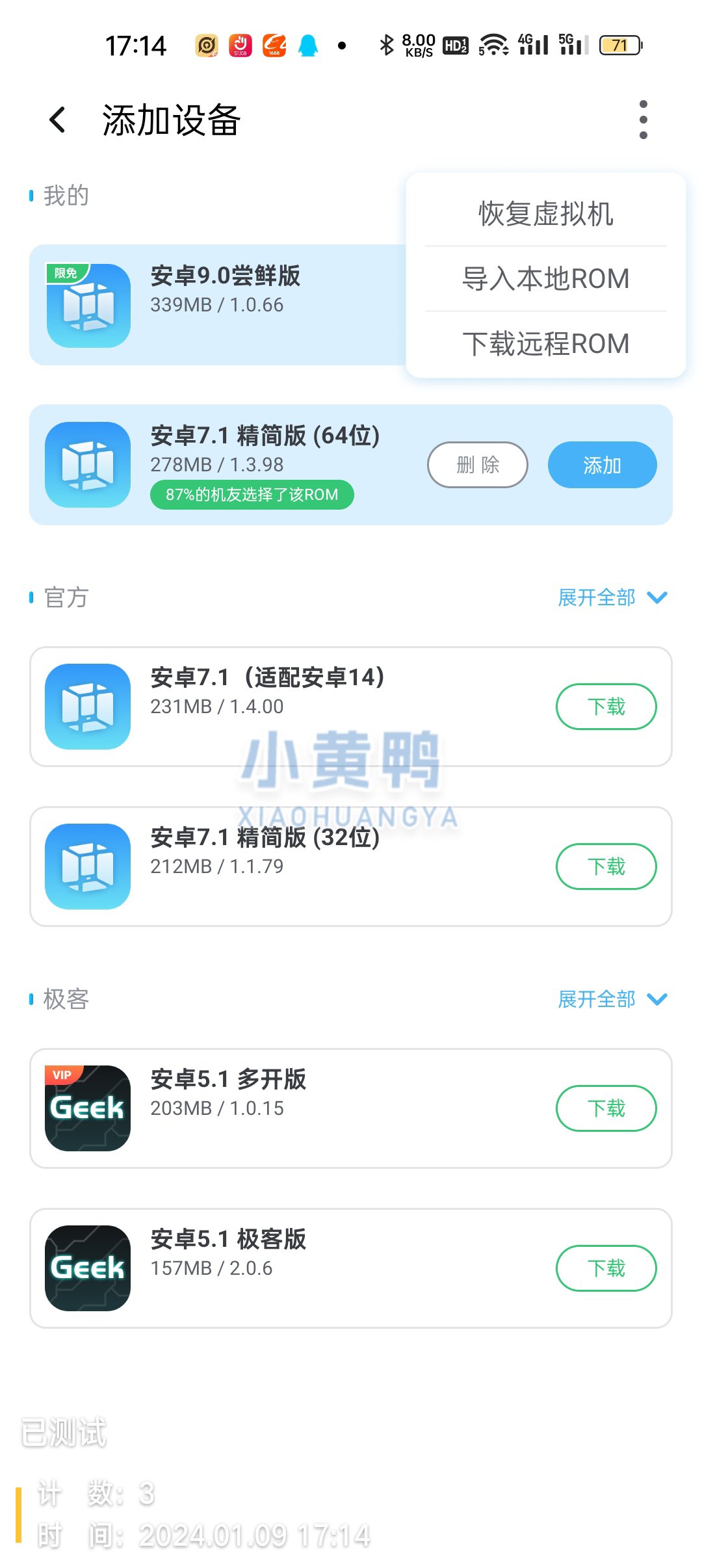Select 恢复虚拟机 from the menu
702x1568 pixels.
(x=545, y=215)
